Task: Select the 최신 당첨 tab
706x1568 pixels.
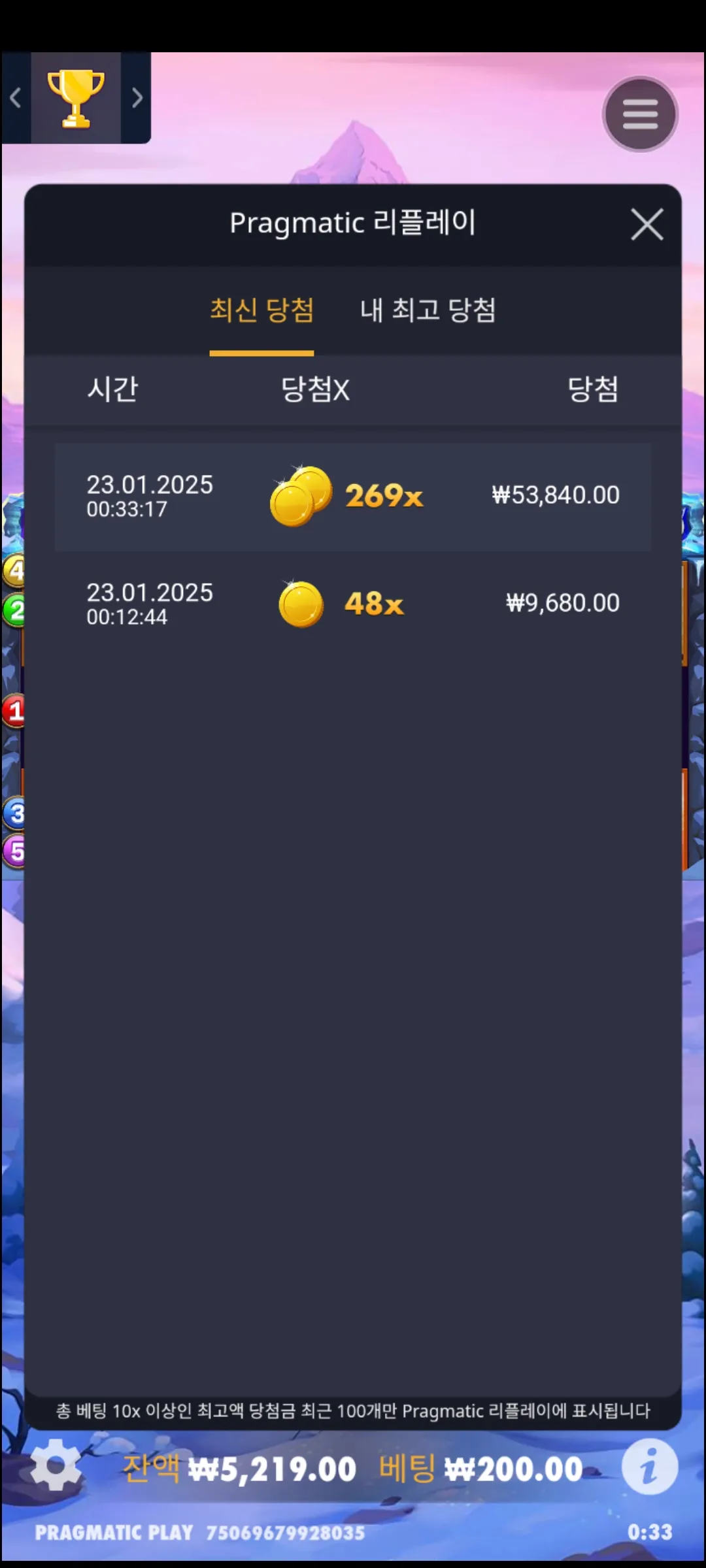Action: coord(261,310)
